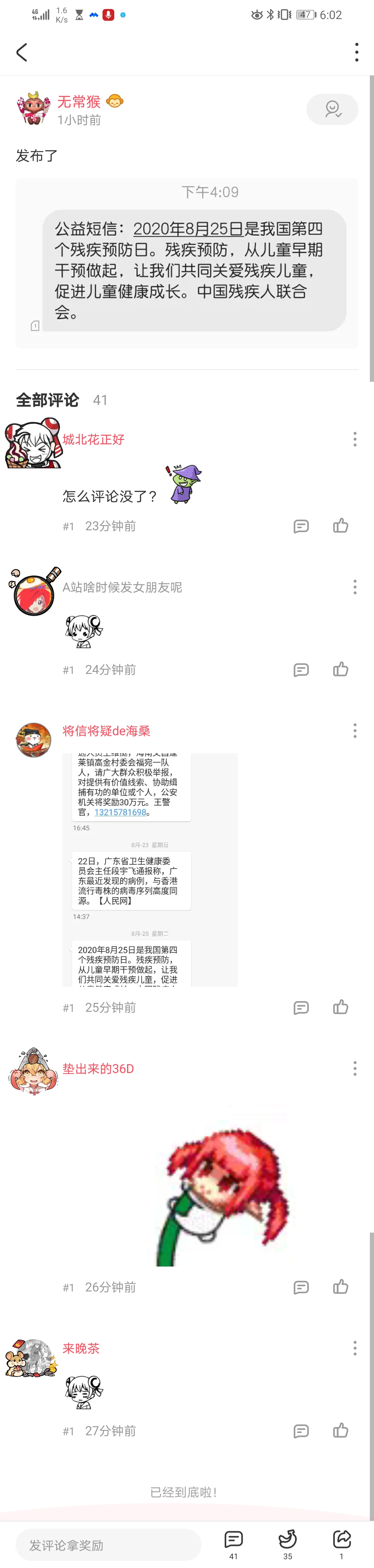The height and width of the screenshot is (1568, 374).
Task: Like the comment by A站啥时候发女朋友呢
Action: tap(340, 669)
